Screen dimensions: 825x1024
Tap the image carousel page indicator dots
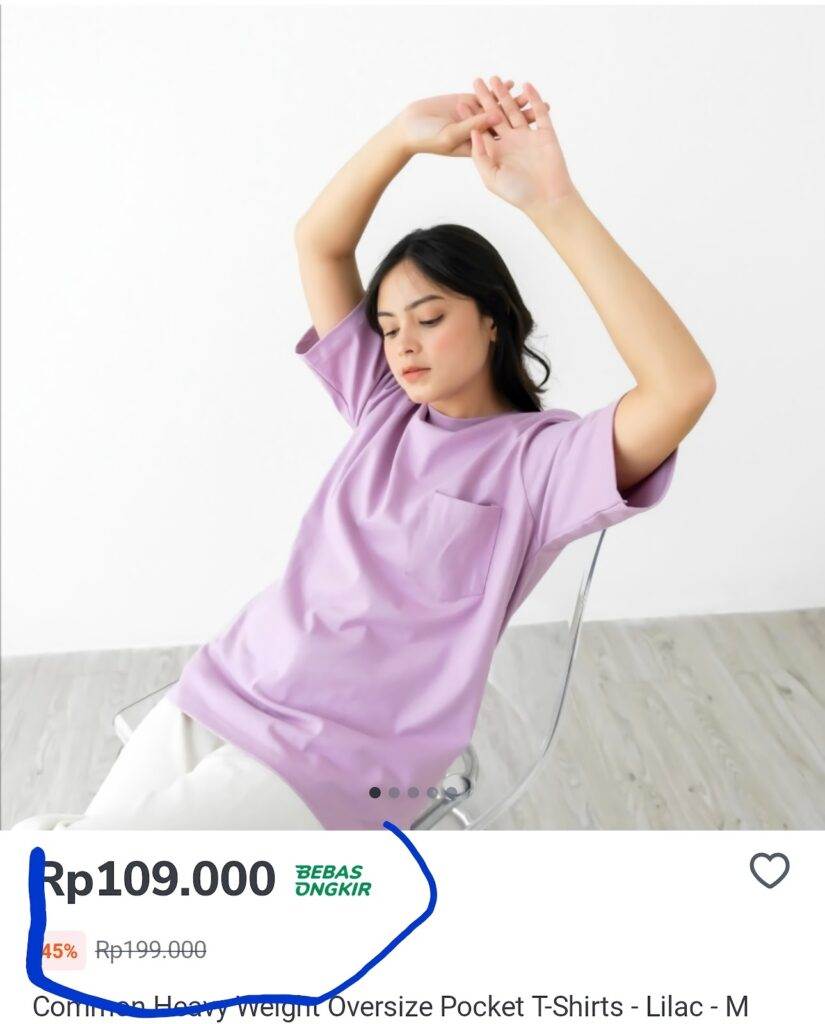[x=412, y=792]
